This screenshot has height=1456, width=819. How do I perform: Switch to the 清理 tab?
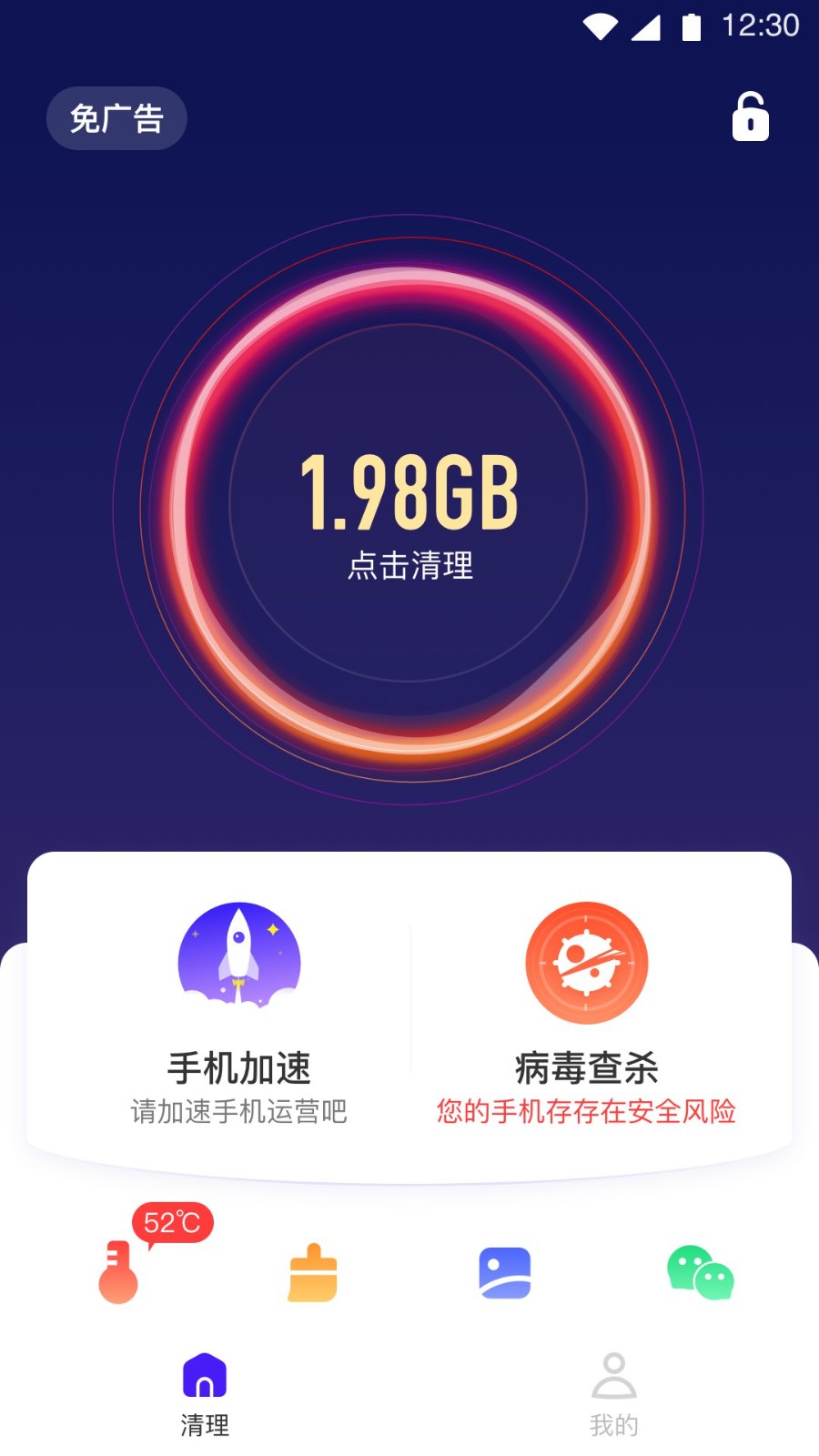[x=205, y=1394]
